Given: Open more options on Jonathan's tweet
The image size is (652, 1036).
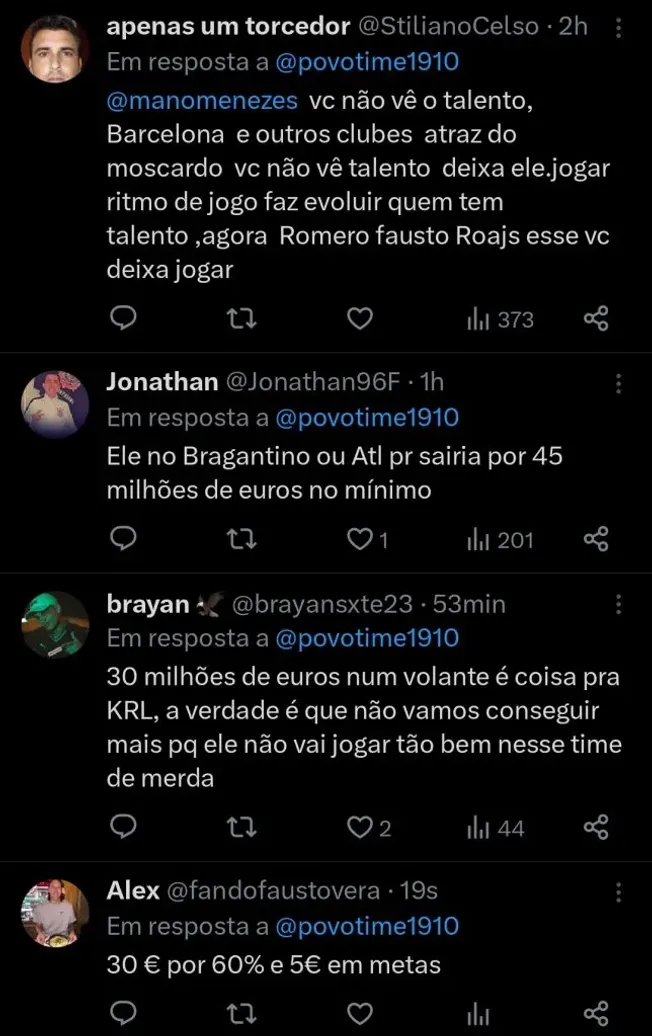Looking at the screenshot, I should point(618,384).
